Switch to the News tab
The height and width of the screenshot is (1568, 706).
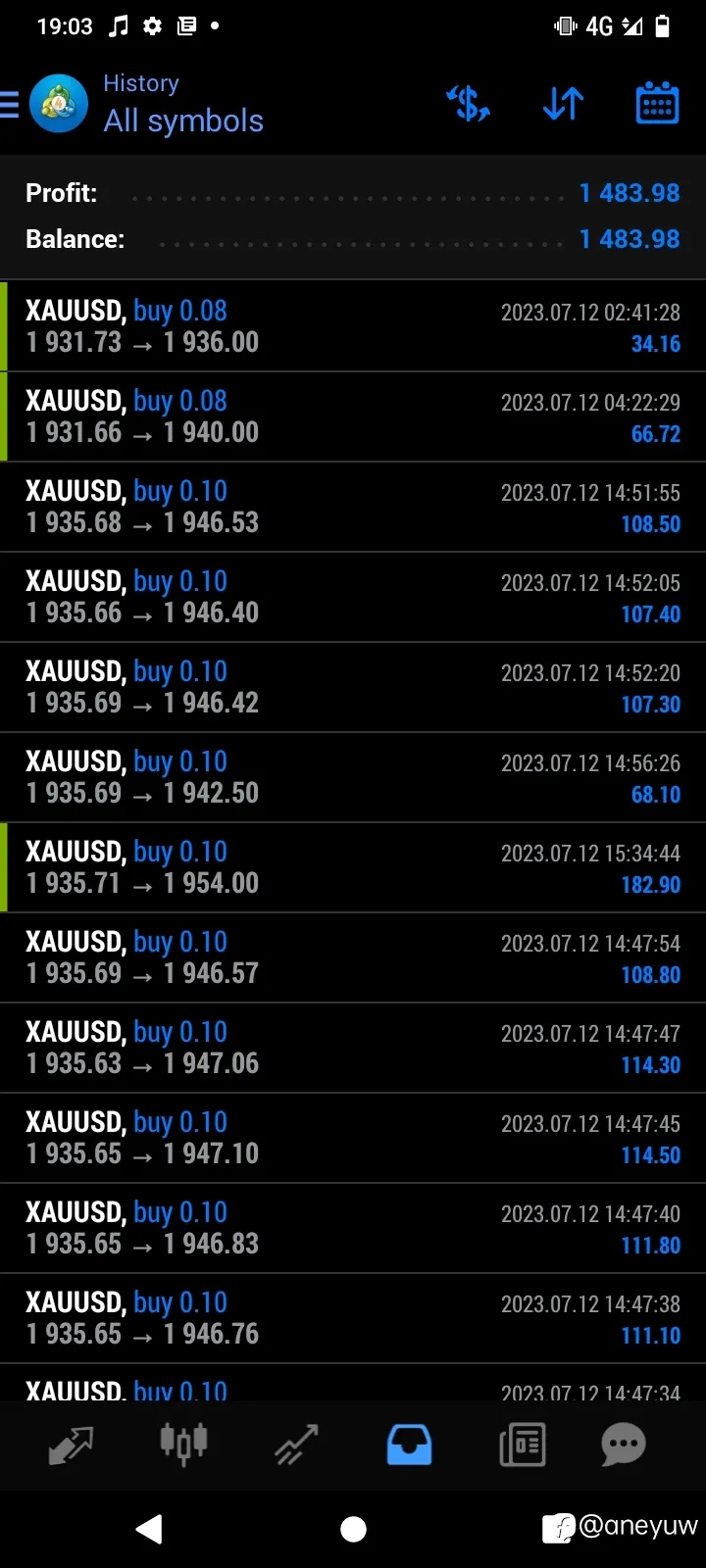pyautogui.click(x=522, y=1445)
